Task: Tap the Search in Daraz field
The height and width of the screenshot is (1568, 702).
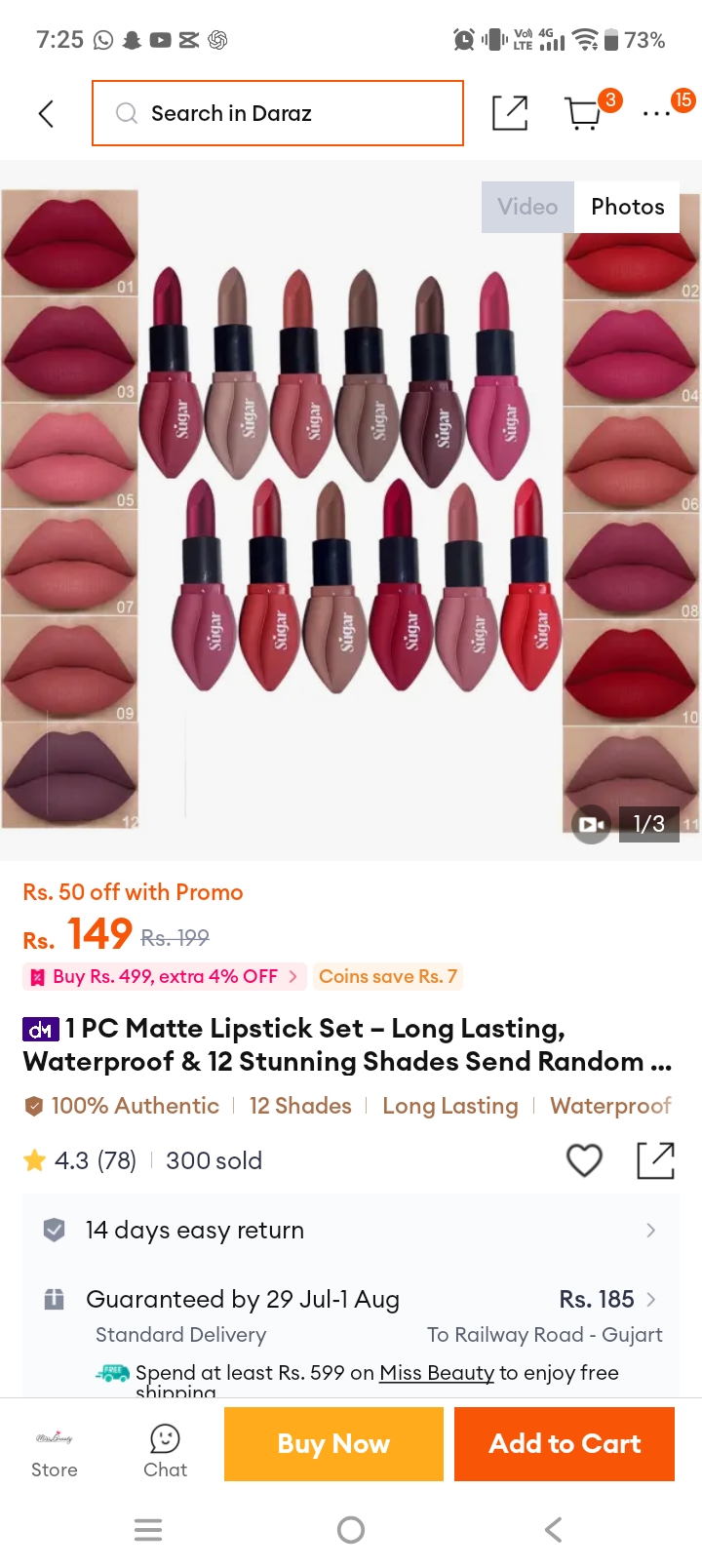Action: pos(278,113)
